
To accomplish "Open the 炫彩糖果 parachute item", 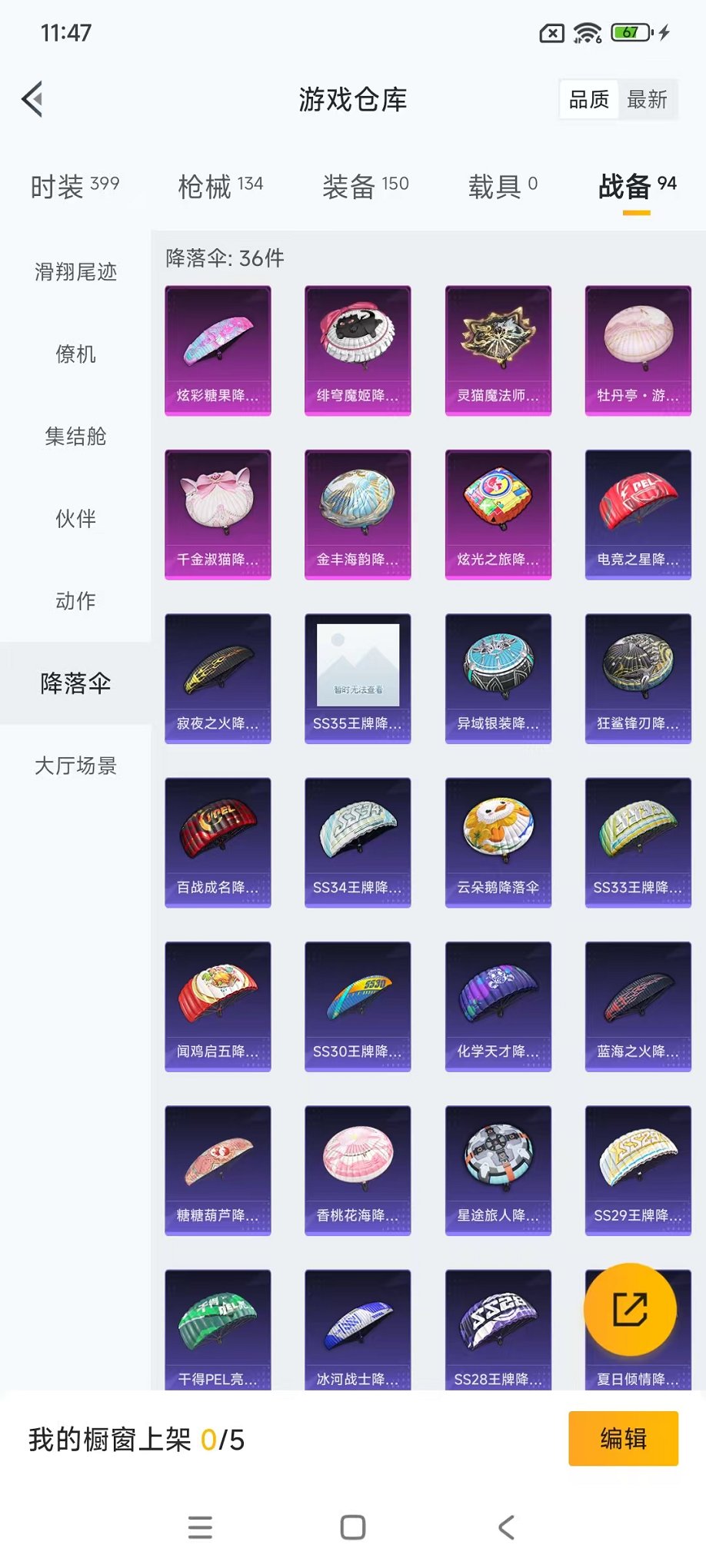I will [x=218, y=350].
